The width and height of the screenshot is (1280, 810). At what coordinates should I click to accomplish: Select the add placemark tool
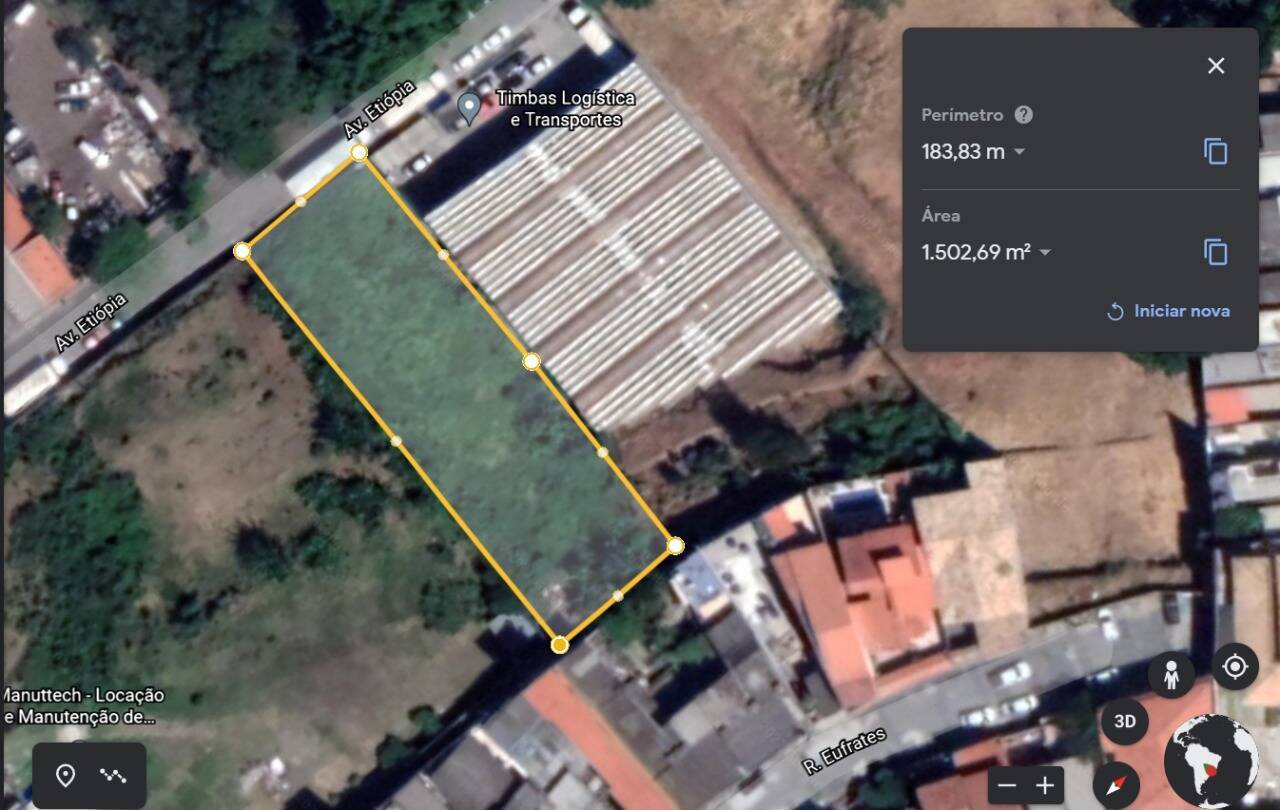[x=65, y=775]
